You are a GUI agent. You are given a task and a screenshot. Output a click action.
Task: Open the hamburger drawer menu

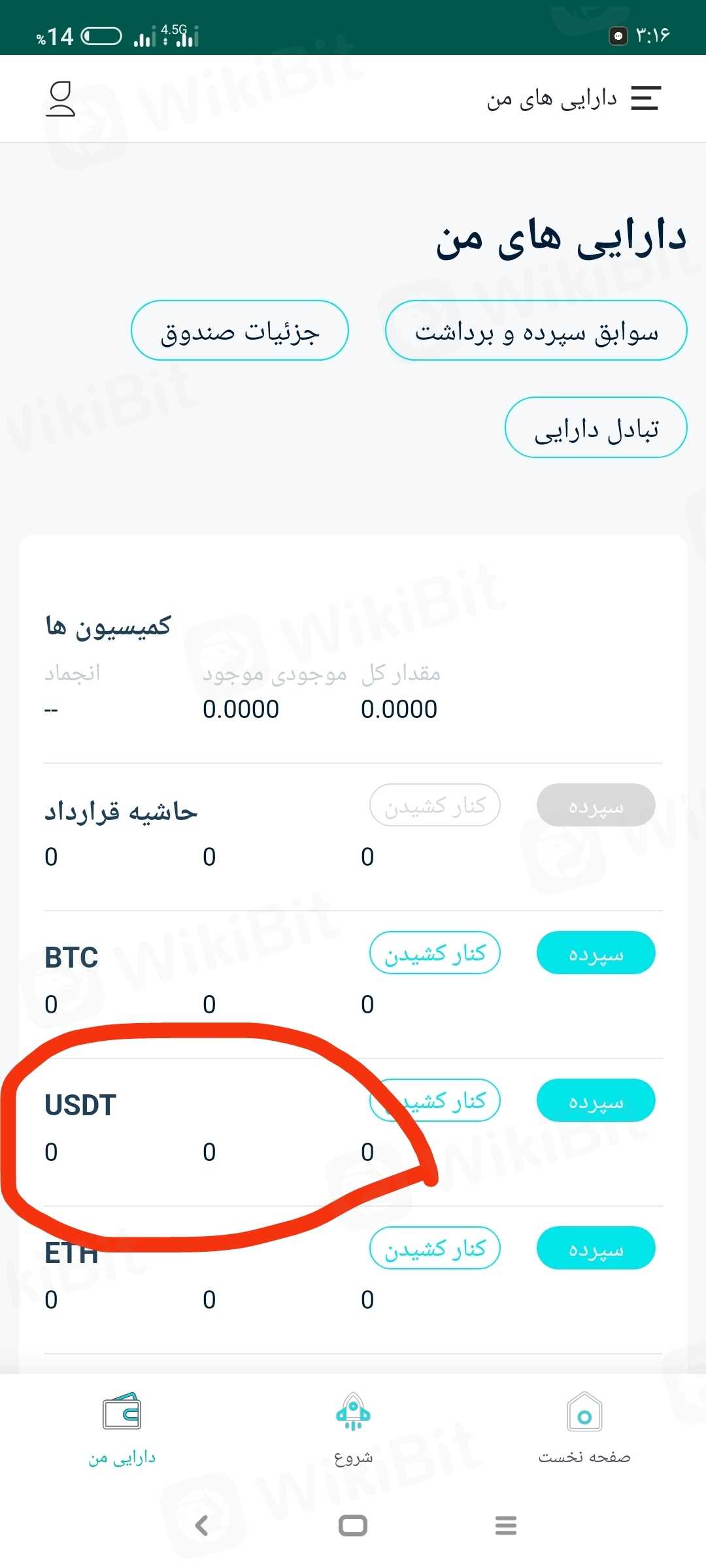pos(645,99)
